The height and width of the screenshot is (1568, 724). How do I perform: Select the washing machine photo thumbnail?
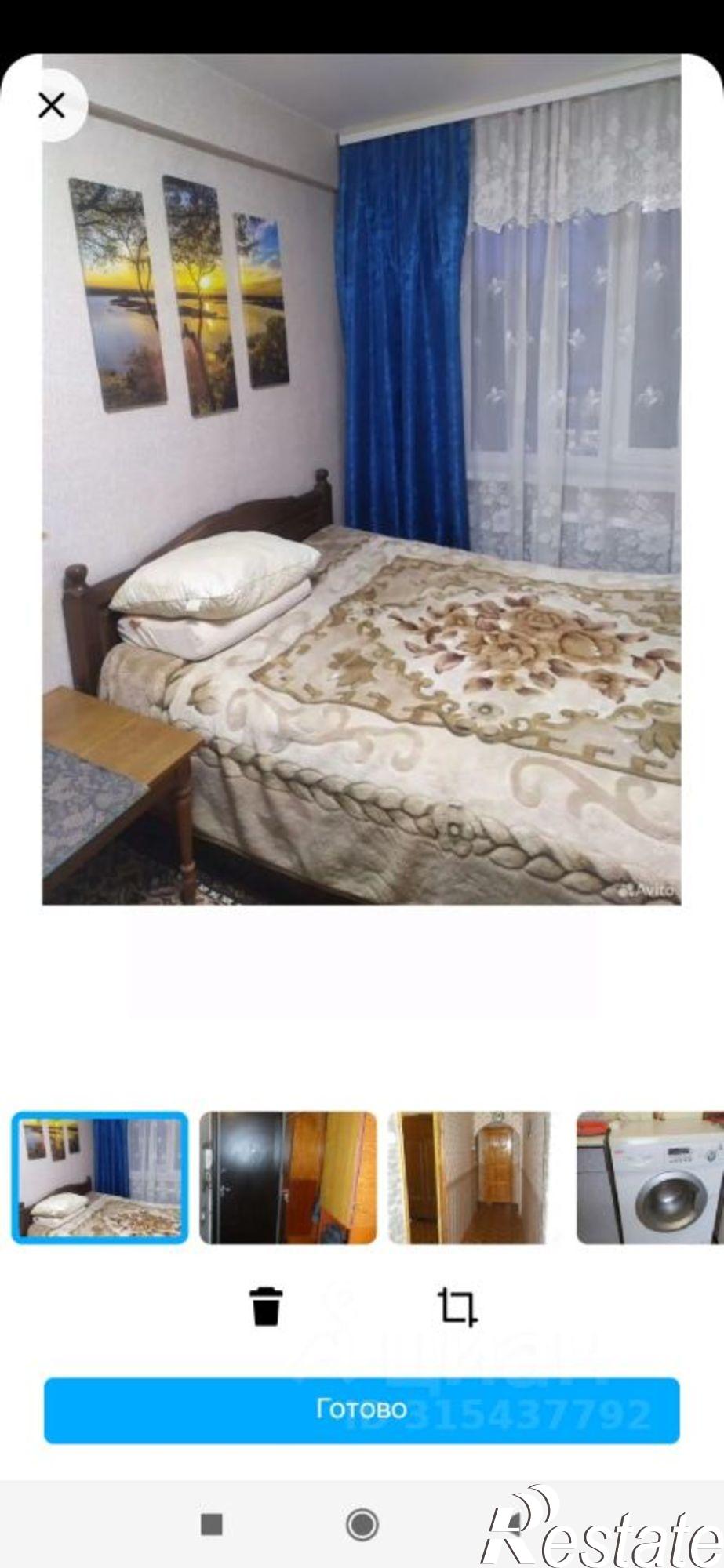point(650,1178)
